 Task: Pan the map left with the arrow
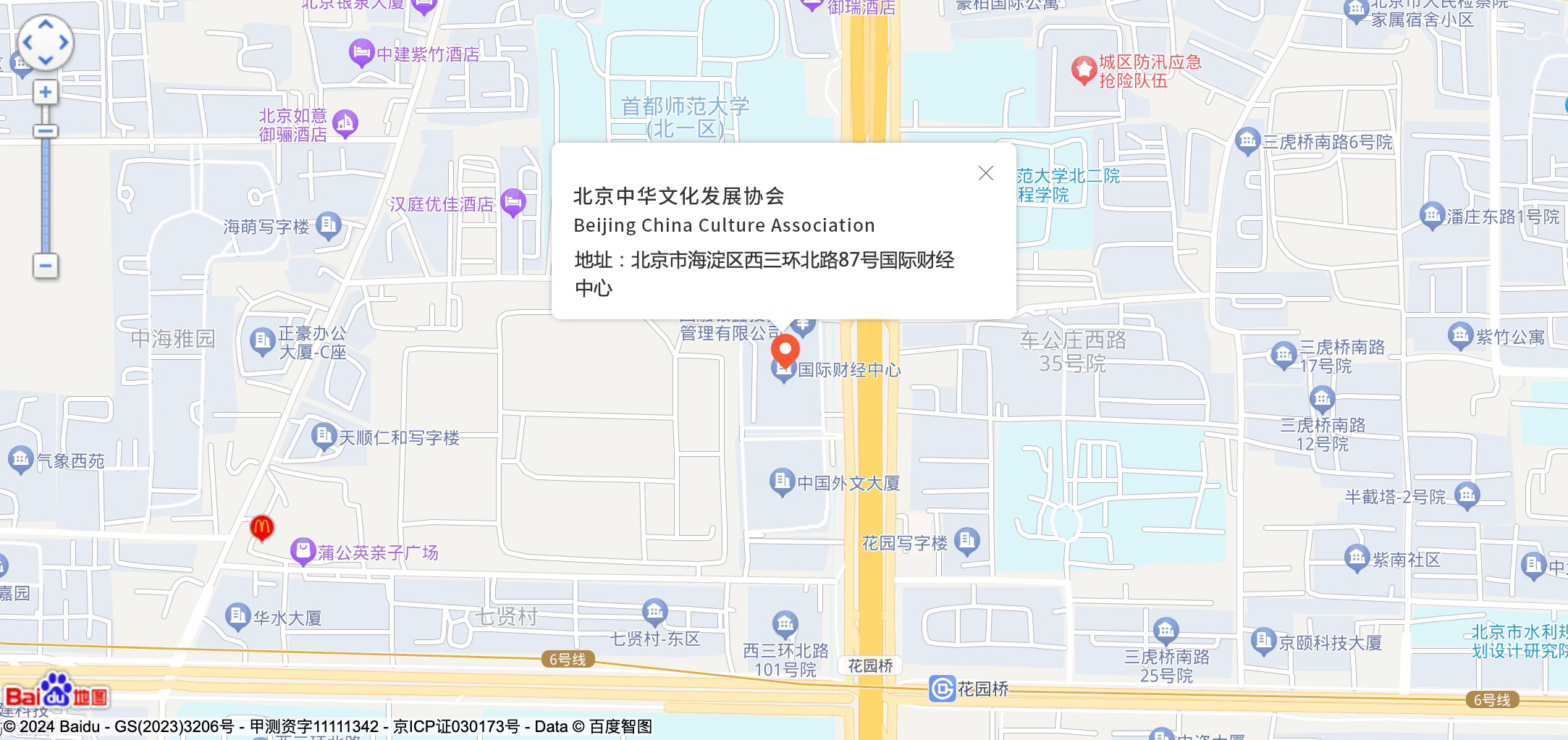(x=28, y=43)
